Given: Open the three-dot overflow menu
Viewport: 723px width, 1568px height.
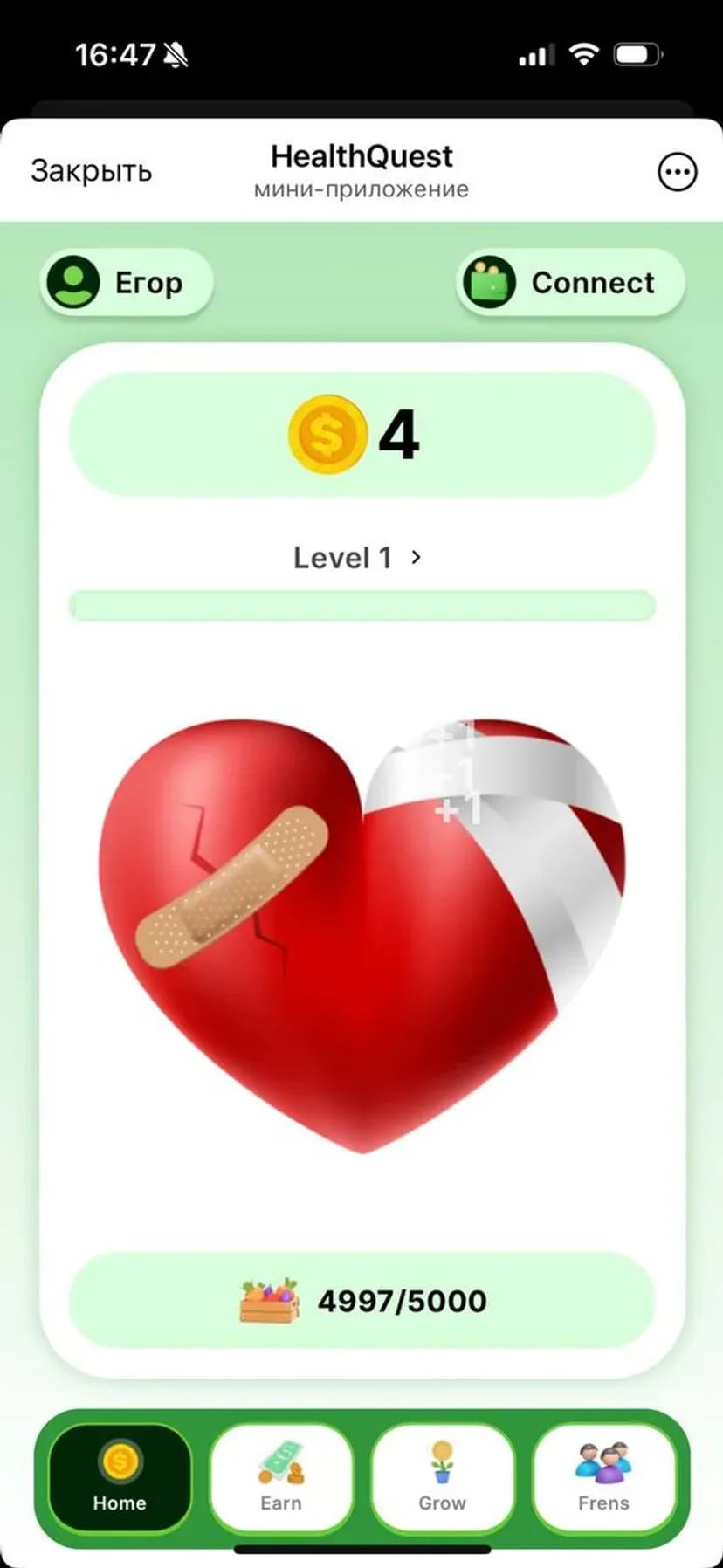Looking at the screenshot, I should (x=677, y=172).
